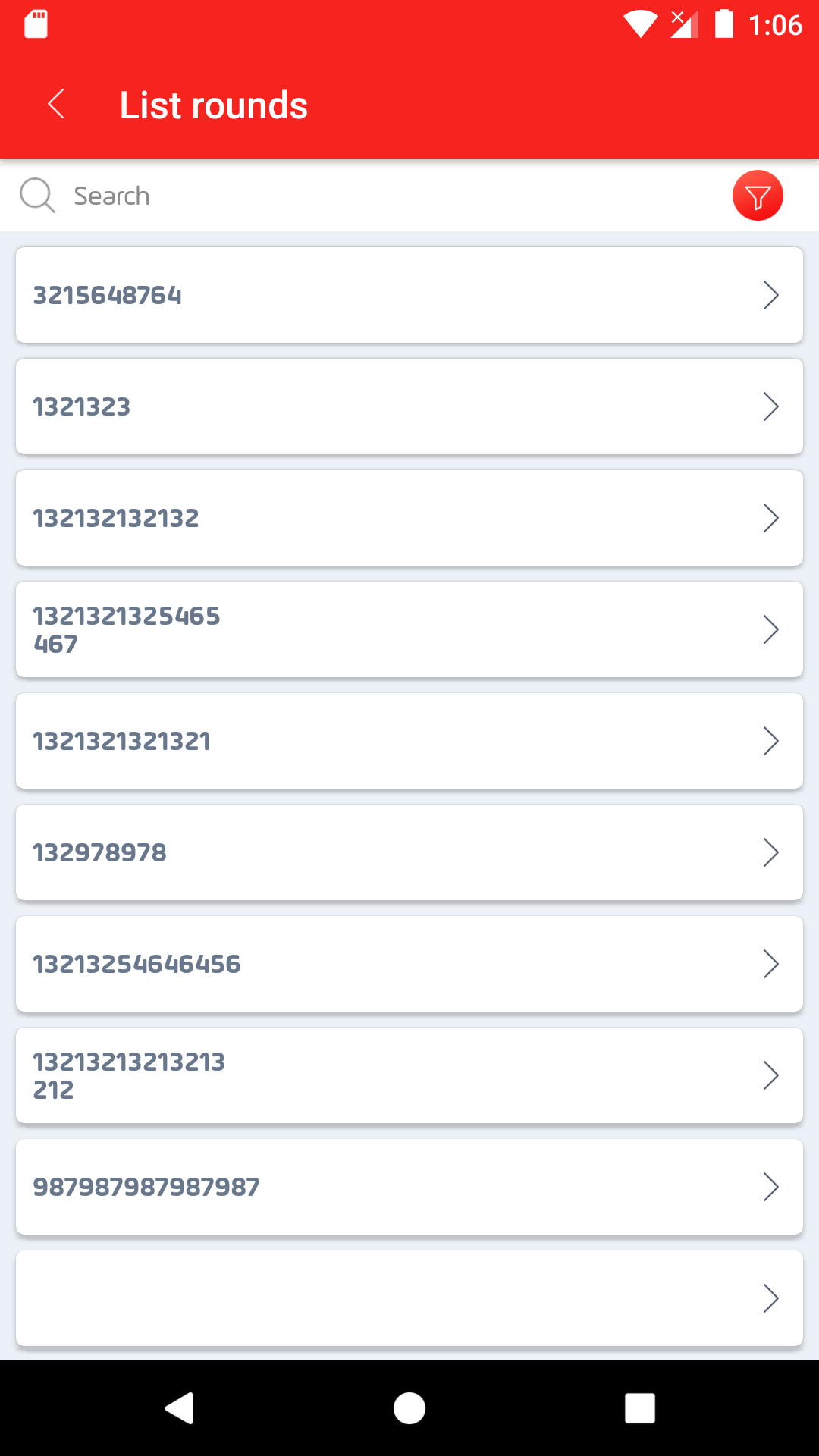
Task: Open the unnamed blank round row
Action: pyautogui.click(x=409, y=1298)
